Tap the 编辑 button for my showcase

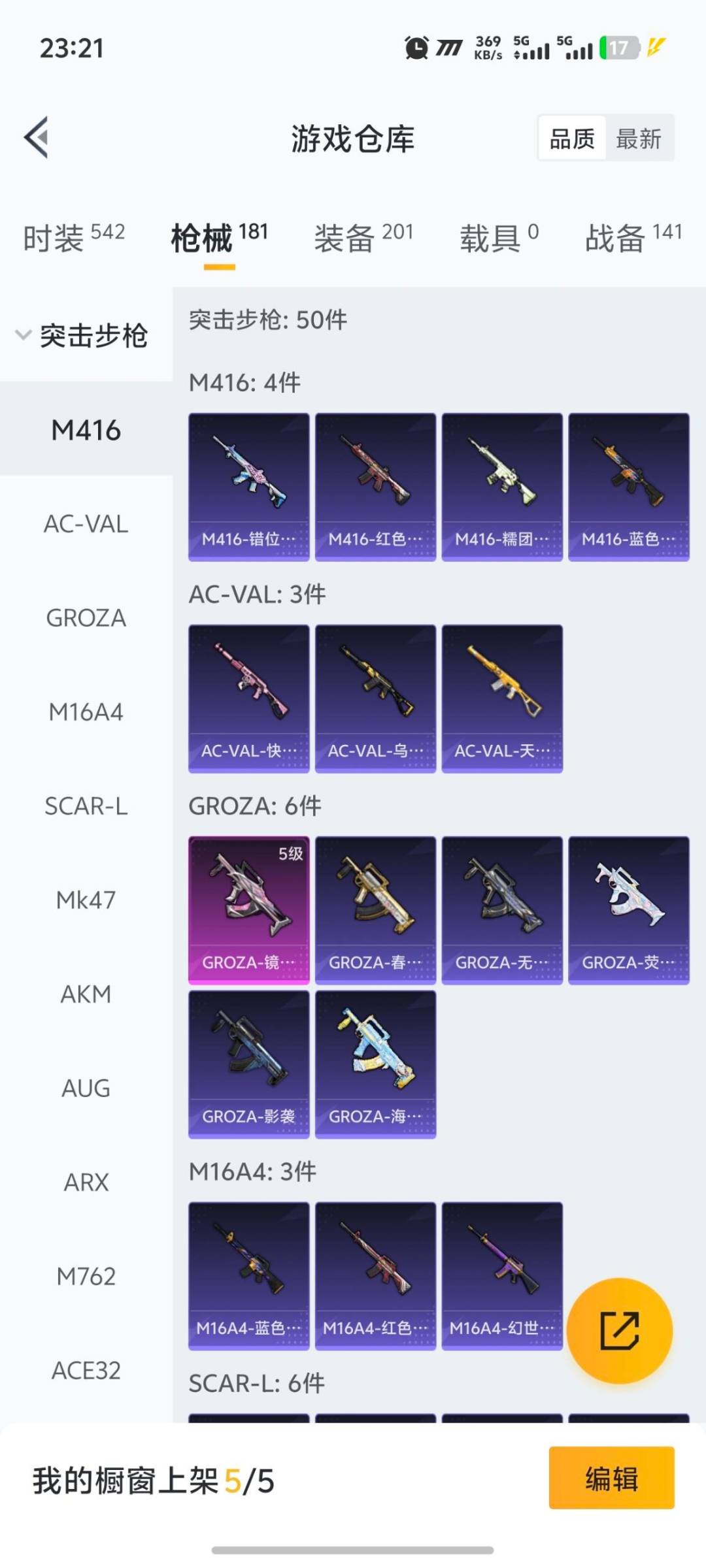[x=611, y=1478]
